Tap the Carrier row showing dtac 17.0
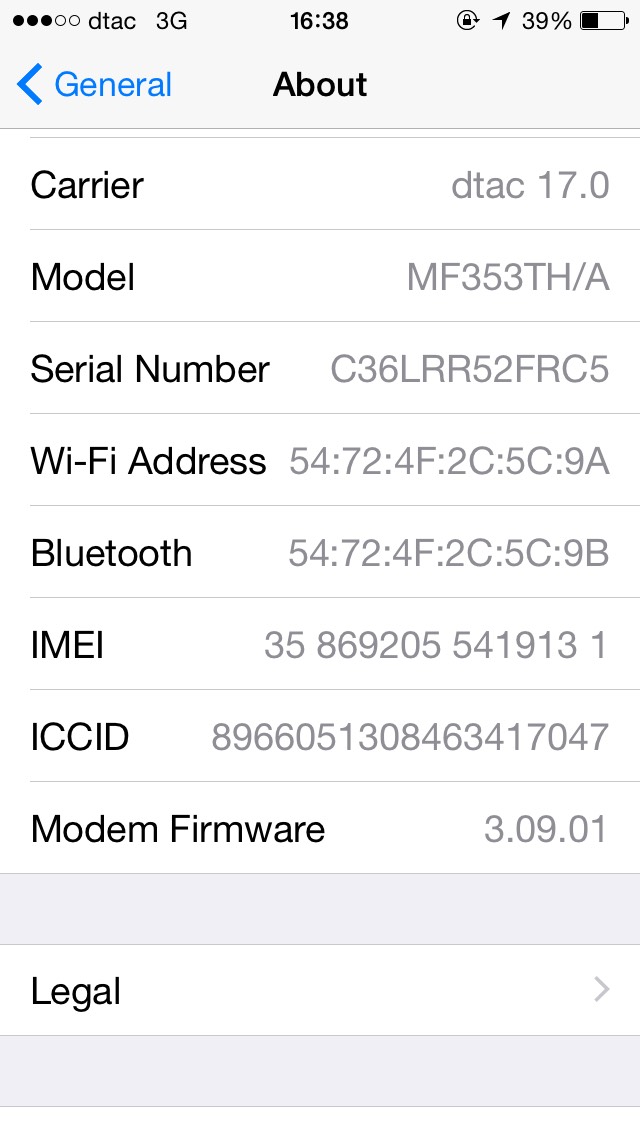Image resolution: width=640 pixels, height=1136 pixels. 320,184
